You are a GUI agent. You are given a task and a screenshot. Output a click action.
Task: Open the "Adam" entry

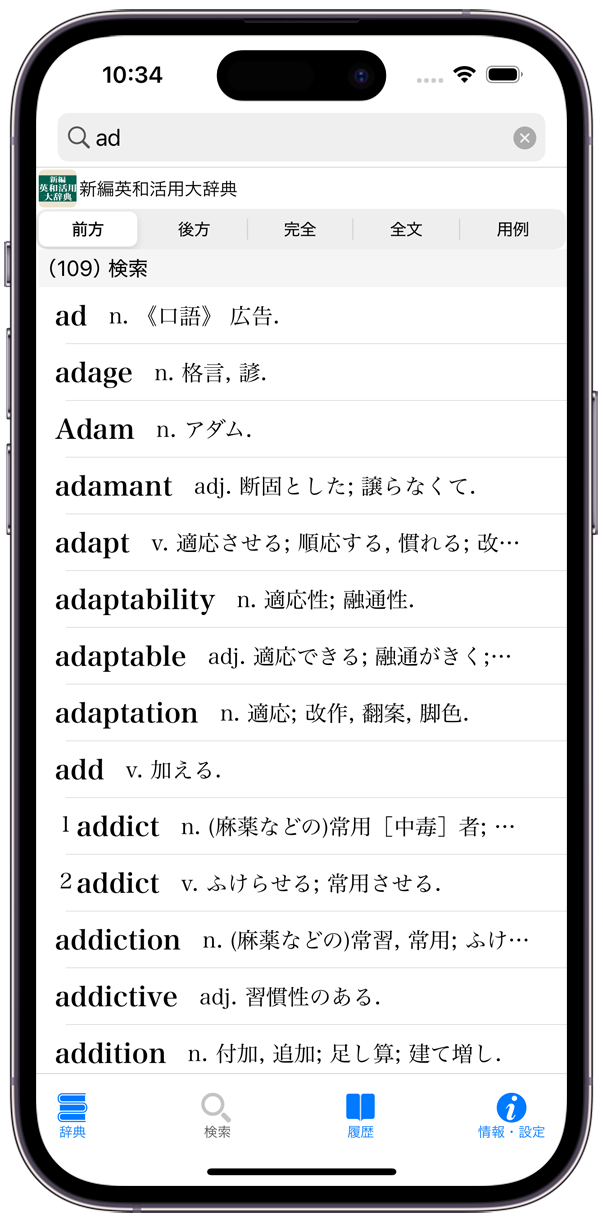300,430
